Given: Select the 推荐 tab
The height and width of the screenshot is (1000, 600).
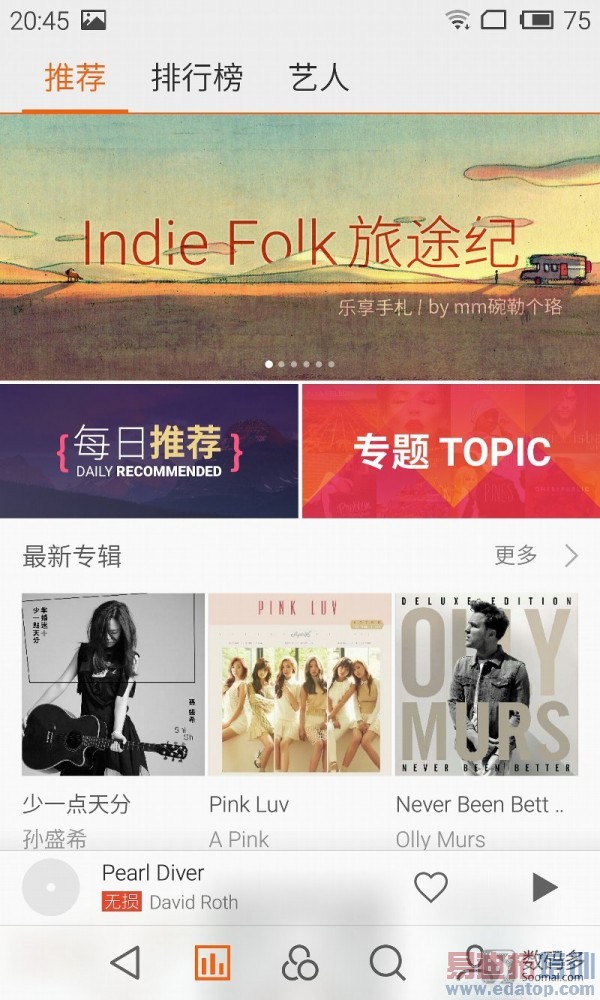Looking at the screenshot, I should coord(75,78).
